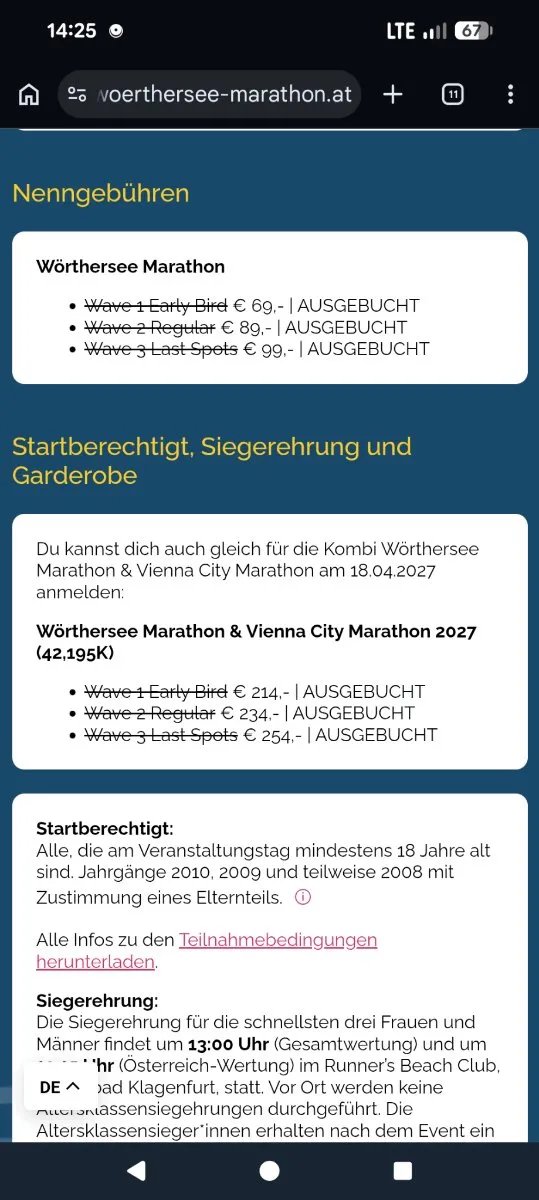Go to the browser home page

pyautogui.click(x=29, y=94)
